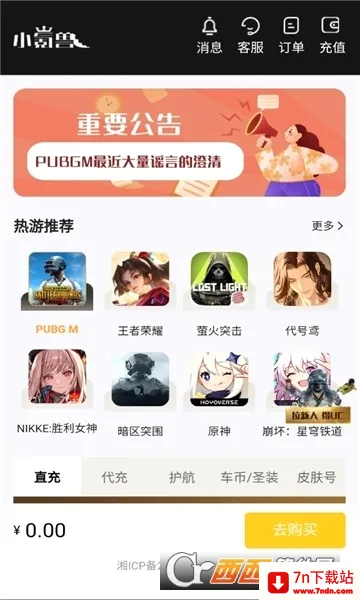
Task: Switch to the 代充 tab
Action: click(x=114, y=477)
